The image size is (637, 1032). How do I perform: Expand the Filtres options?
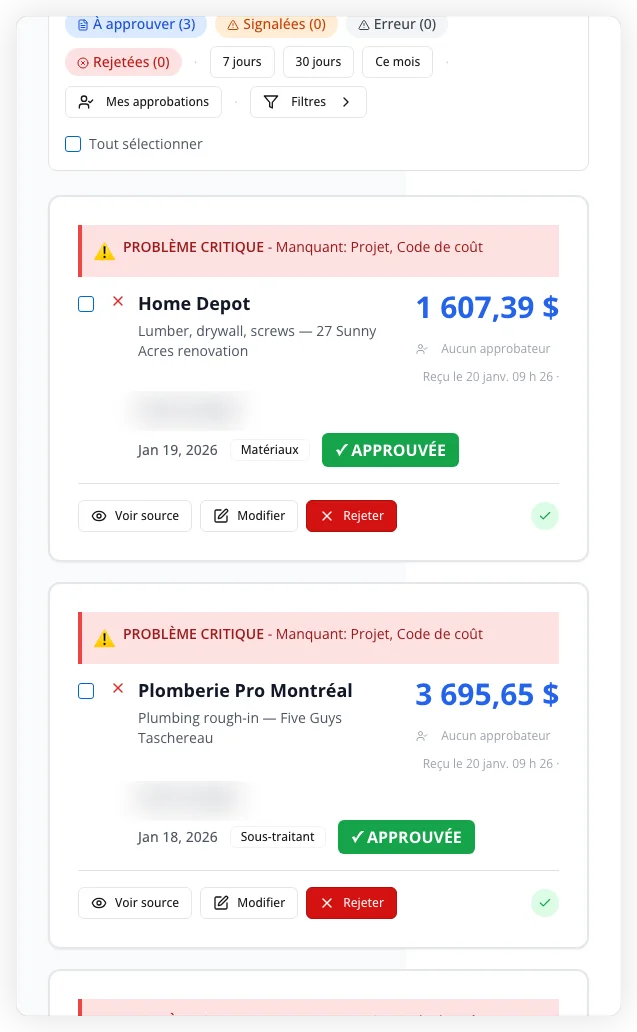307,102
